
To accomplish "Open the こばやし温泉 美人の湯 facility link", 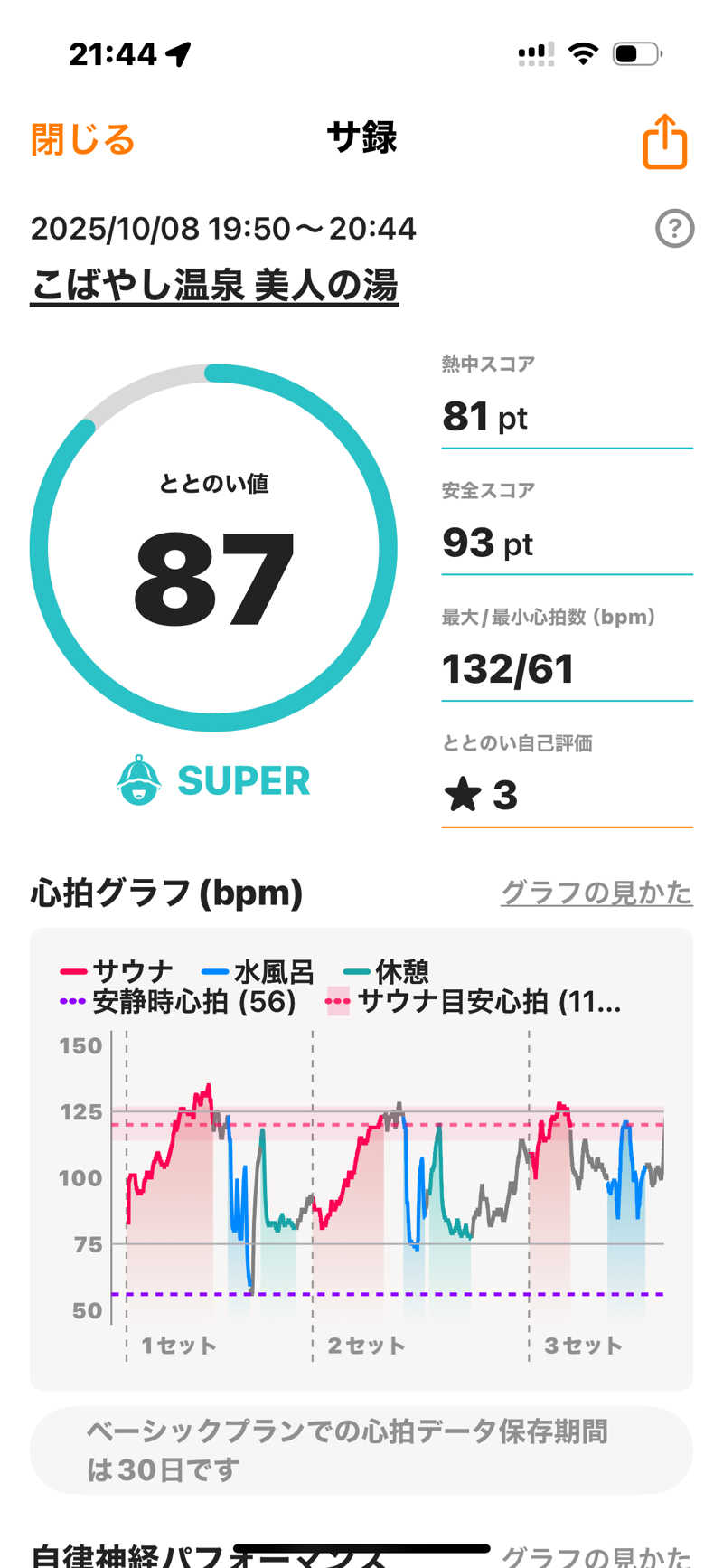I will pyautogui.click(x=214, y=286).
